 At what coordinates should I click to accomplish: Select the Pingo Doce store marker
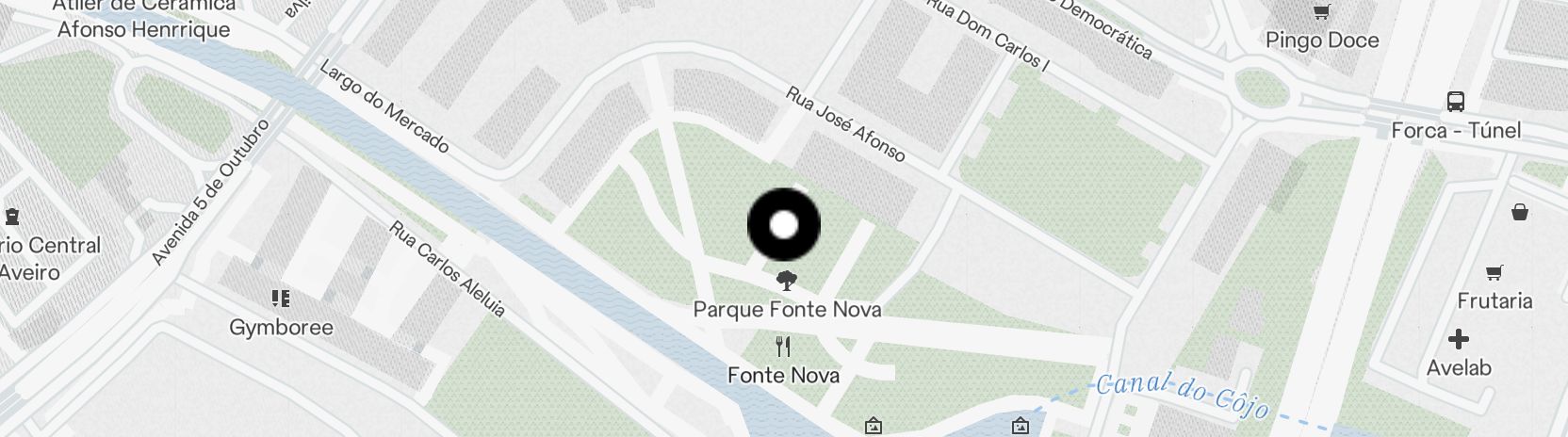1321,13
